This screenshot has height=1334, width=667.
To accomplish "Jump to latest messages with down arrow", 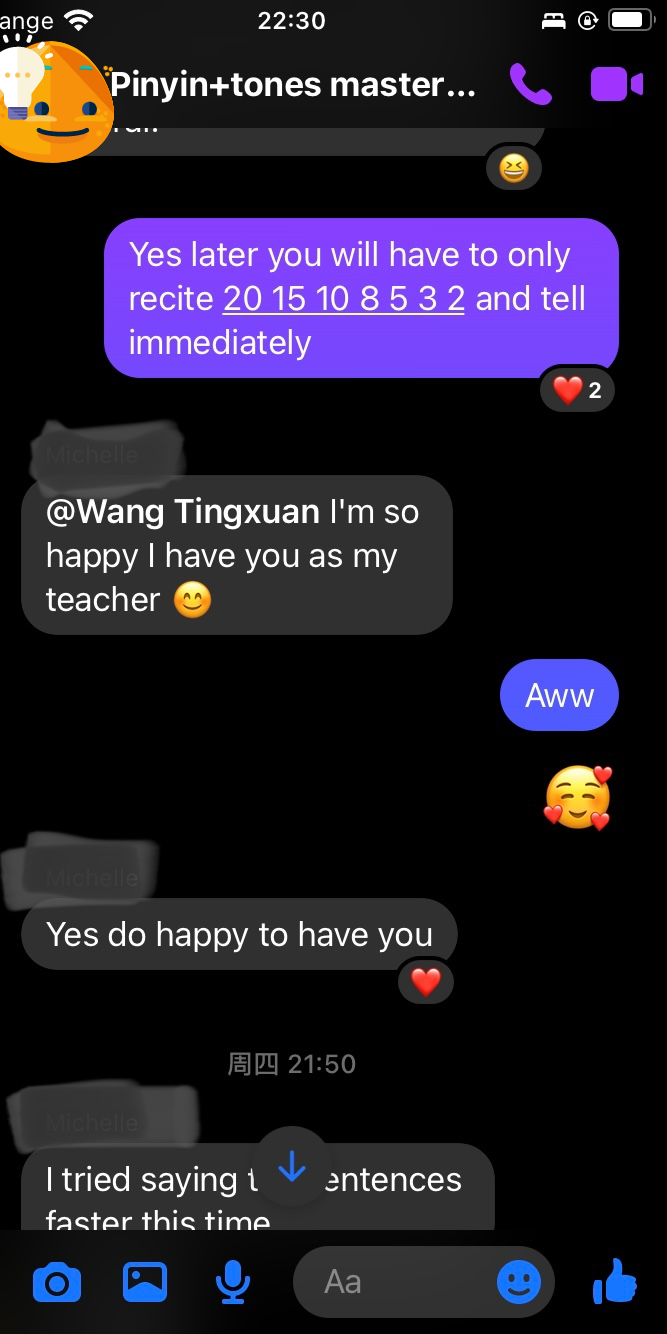I will point(291,1166).
